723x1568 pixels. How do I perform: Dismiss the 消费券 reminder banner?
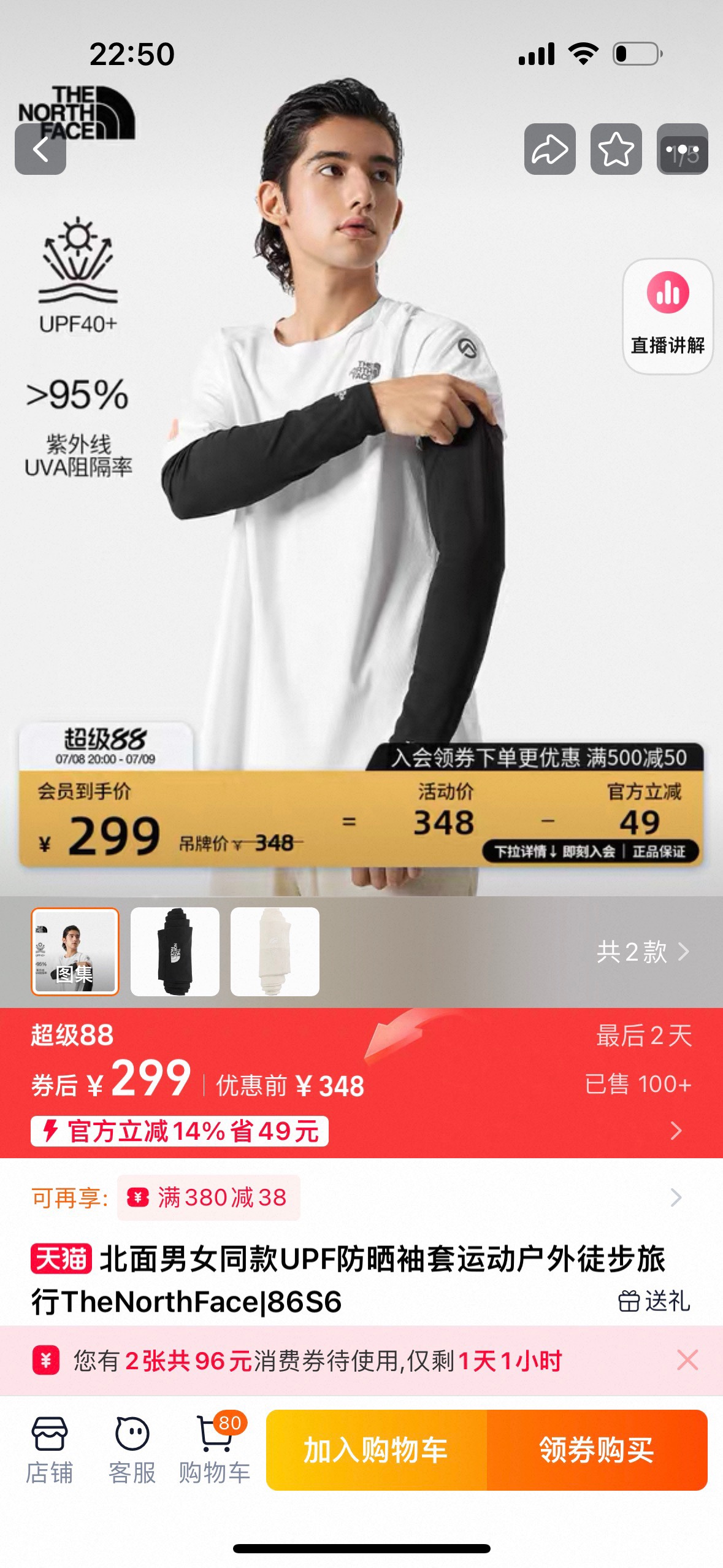tap(687, 1360)
